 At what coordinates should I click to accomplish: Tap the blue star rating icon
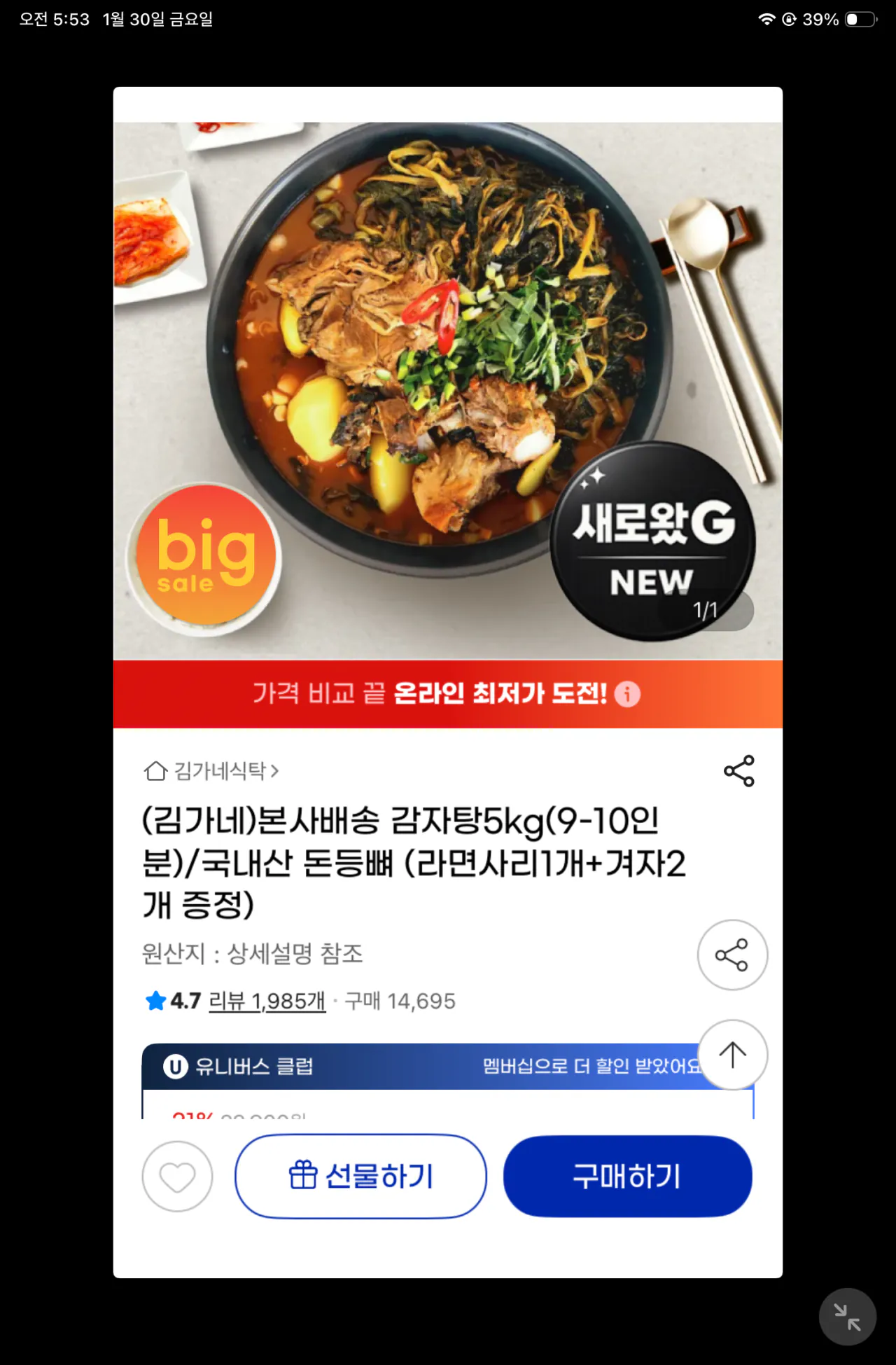155,1001
